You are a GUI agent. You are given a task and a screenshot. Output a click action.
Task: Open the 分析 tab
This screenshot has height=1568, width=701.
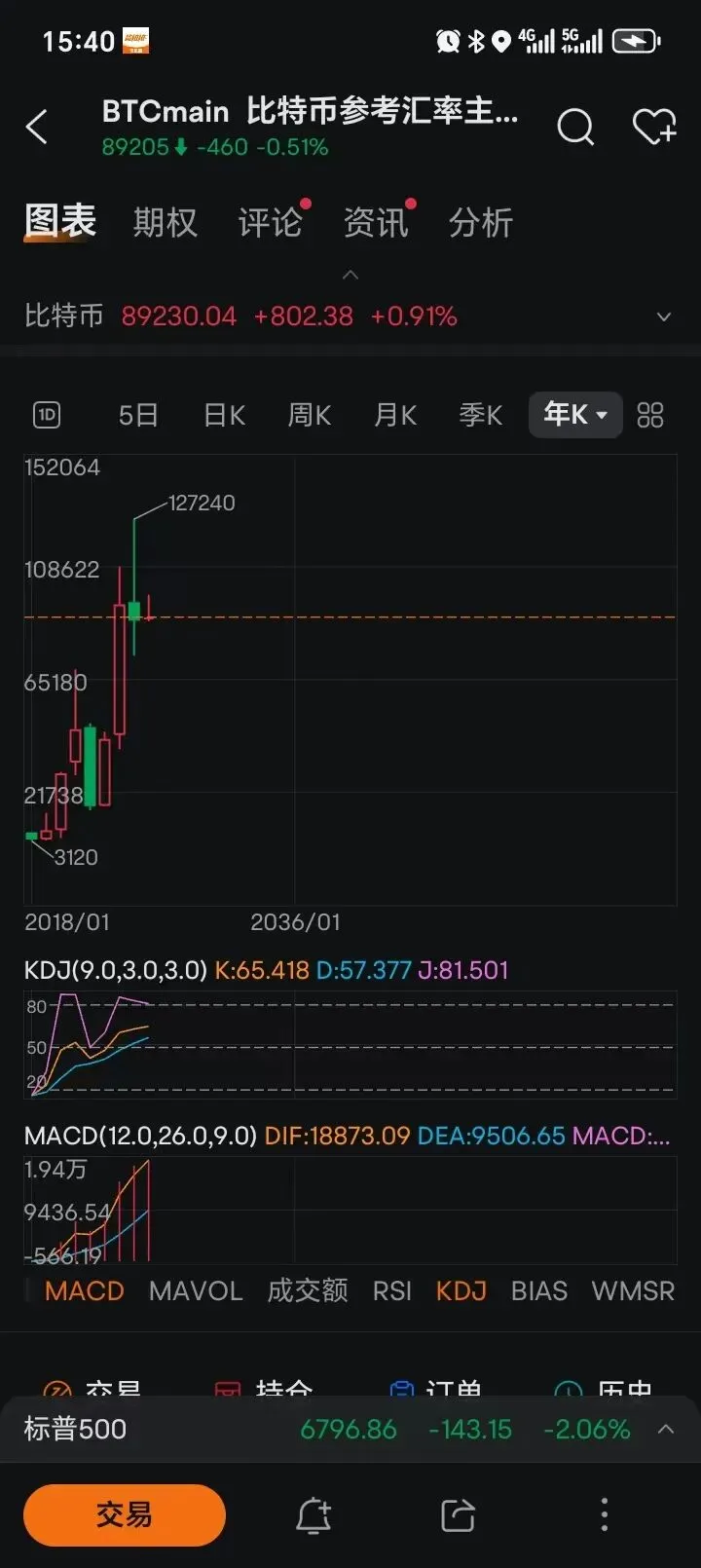point(480,223)
